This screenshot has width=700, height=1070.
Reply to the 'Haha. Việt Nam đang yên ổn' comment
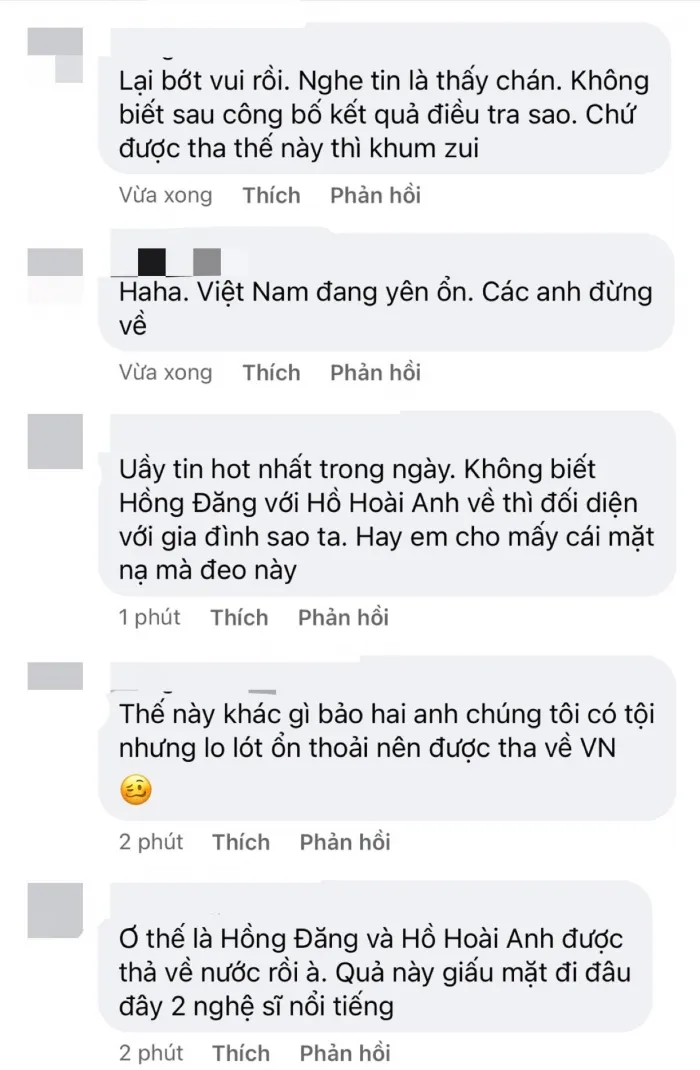click(x=375, y=373)
